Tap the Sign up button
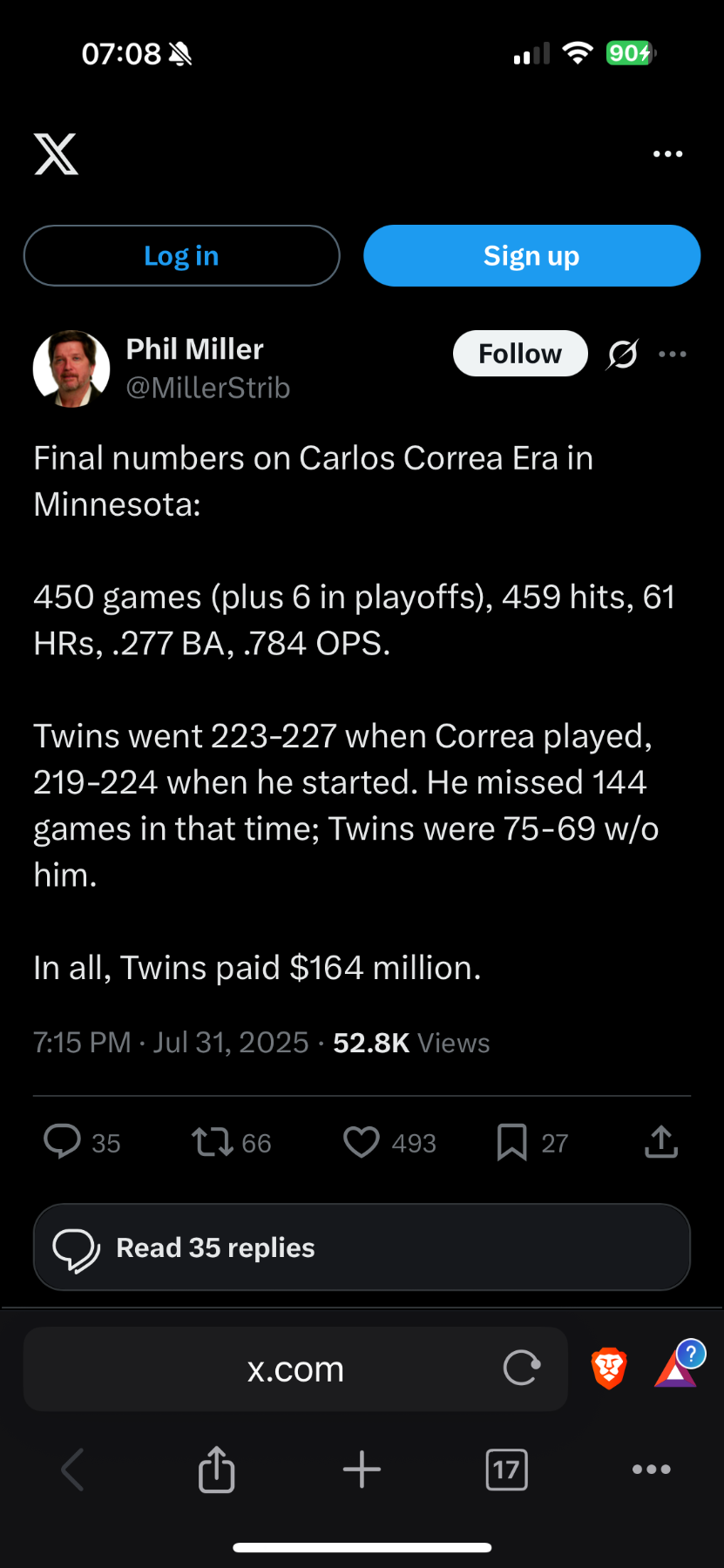This screenshot has width=724, height=1568. (x=531, y=256)
